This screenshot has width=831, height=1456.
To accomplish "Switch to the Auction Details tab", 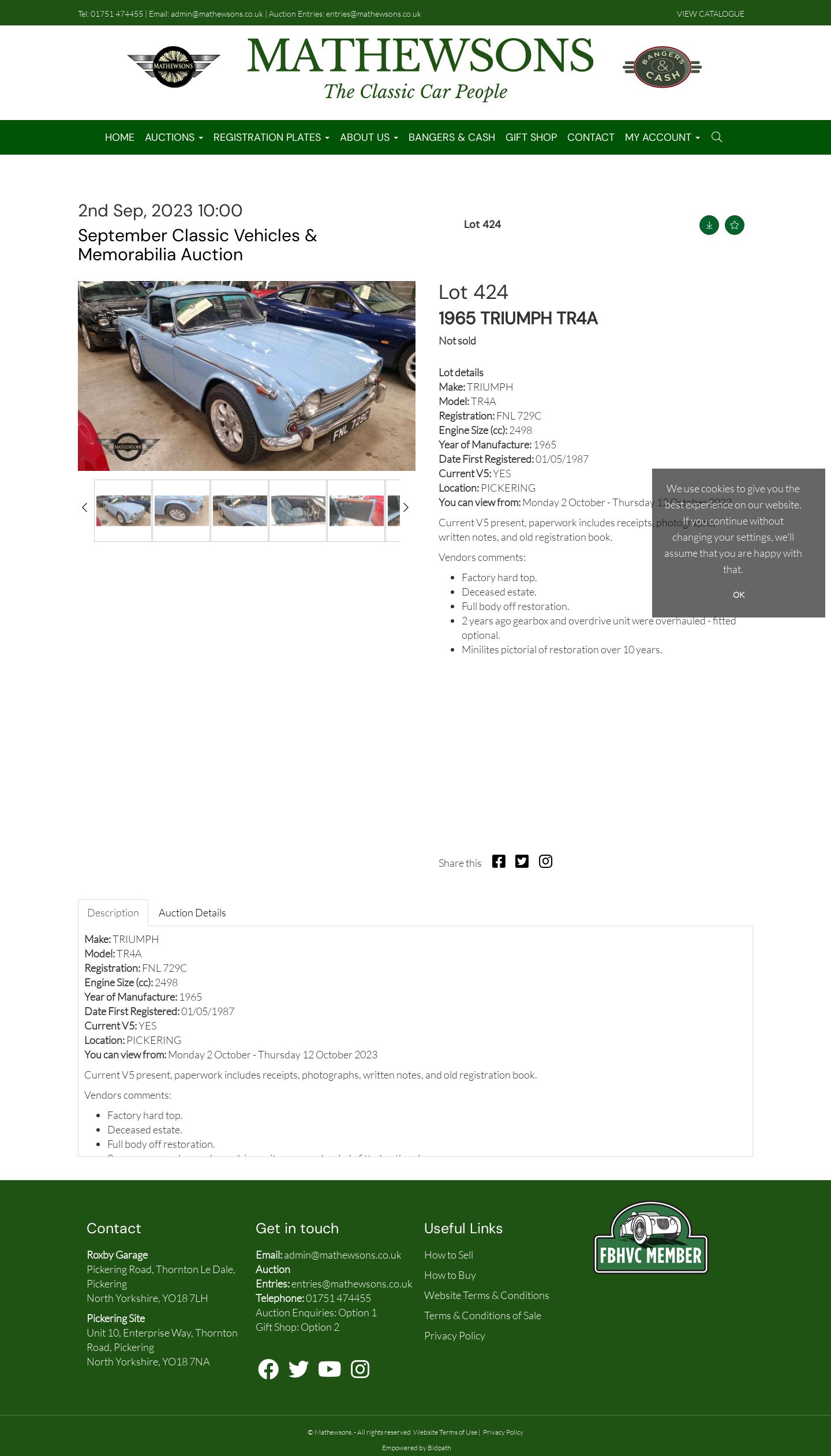I will pos(192,912).
